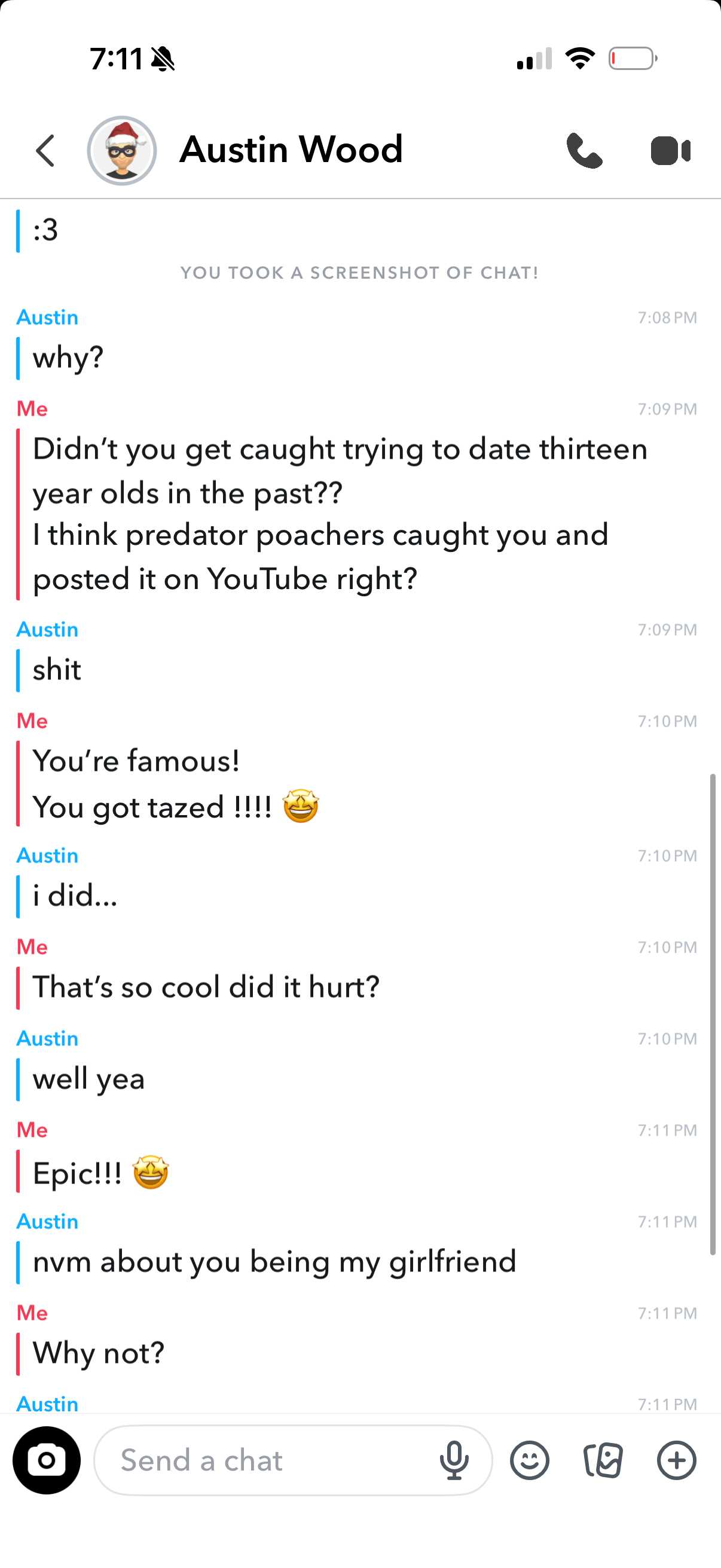Open the camera from chat
The image size is (721, 1568).
click(46, 1460)
